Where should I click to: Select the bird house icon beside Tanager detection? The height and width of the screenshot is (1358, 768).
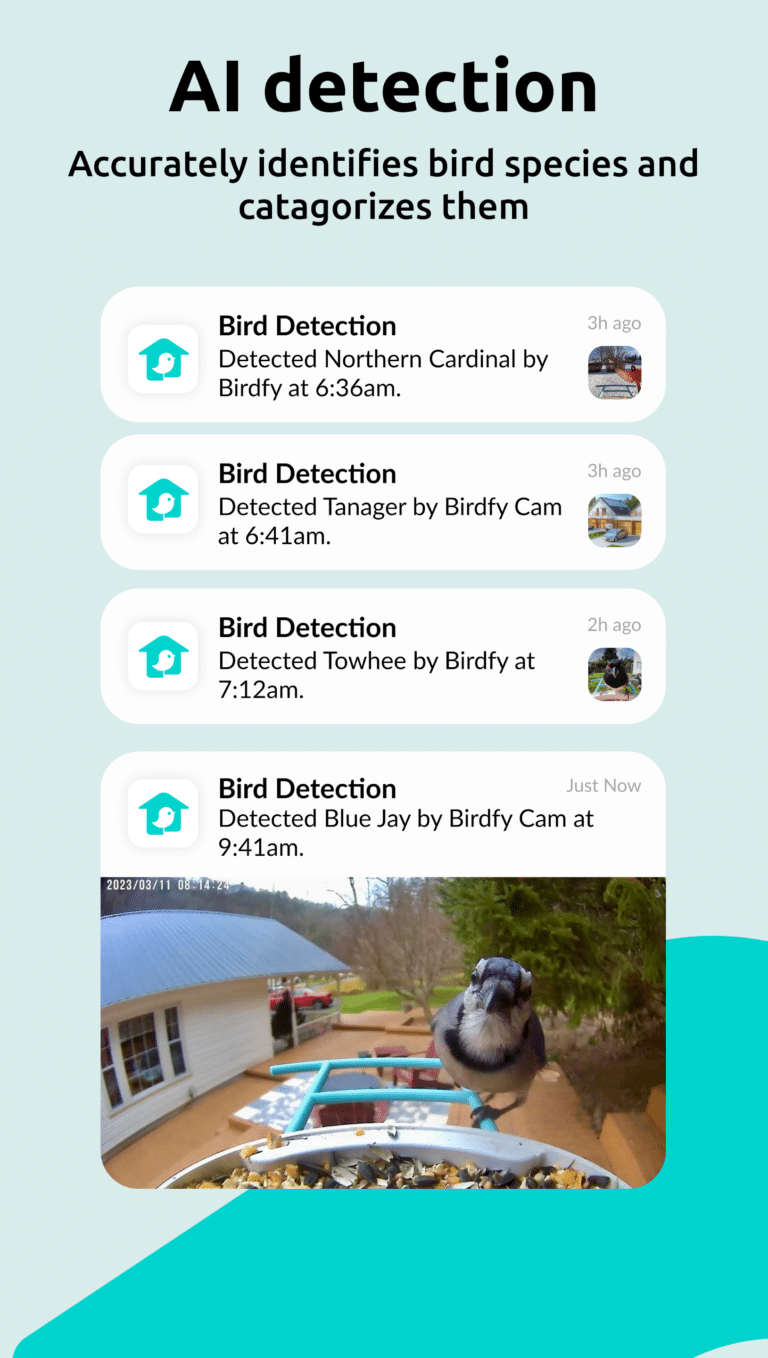pos(163,502)
